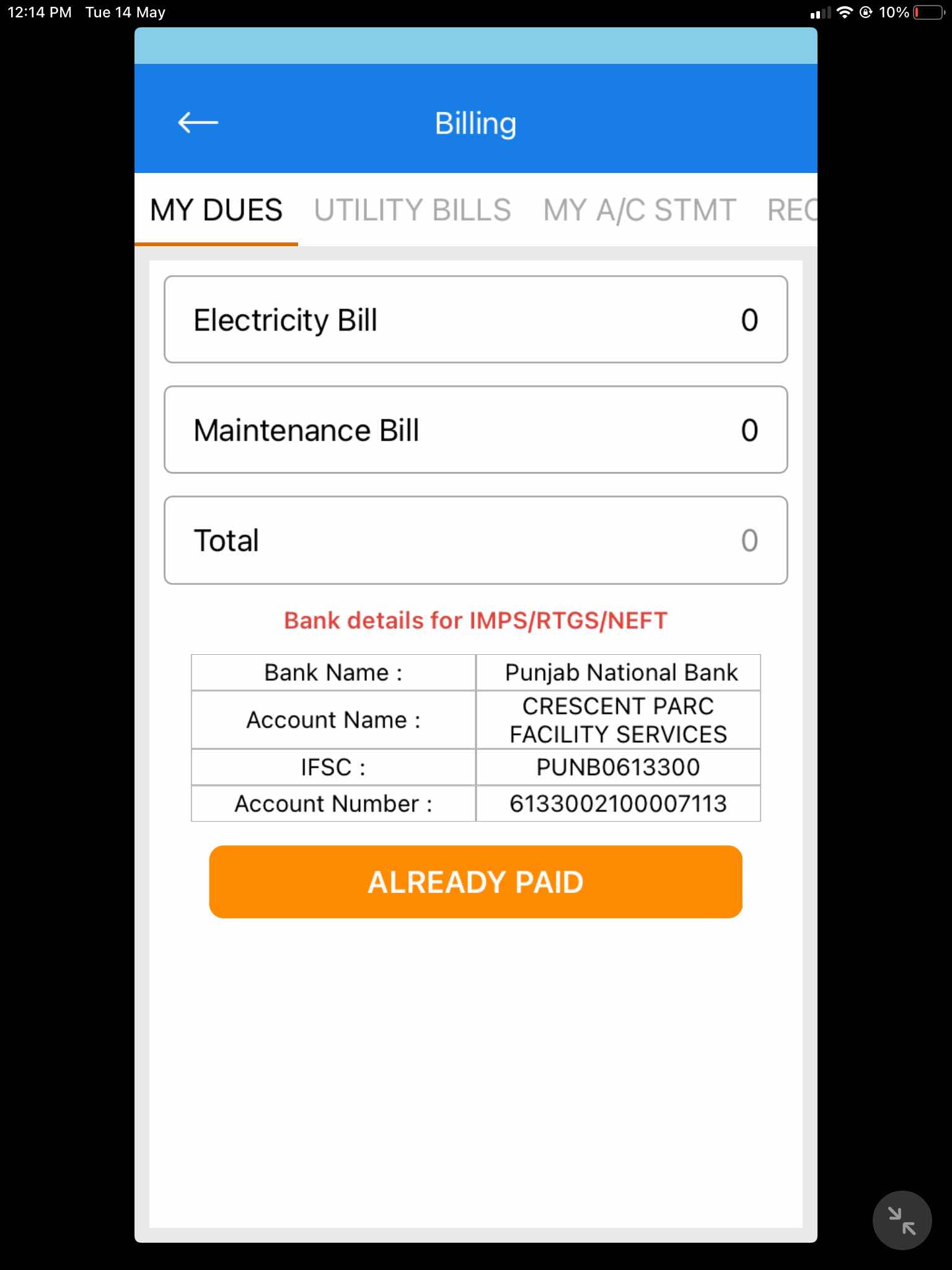Tap the shrink arrows floating button
Viewport: 952px width, 1270px height.
click(x=901, y=1220)
